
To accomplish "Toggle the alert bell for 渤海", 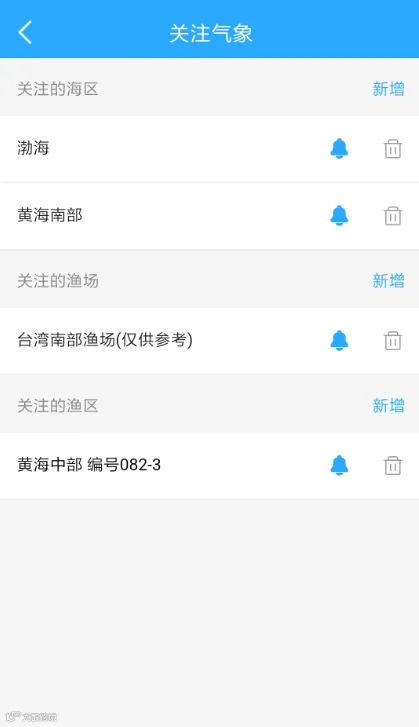I will click(x=339, y=149).
